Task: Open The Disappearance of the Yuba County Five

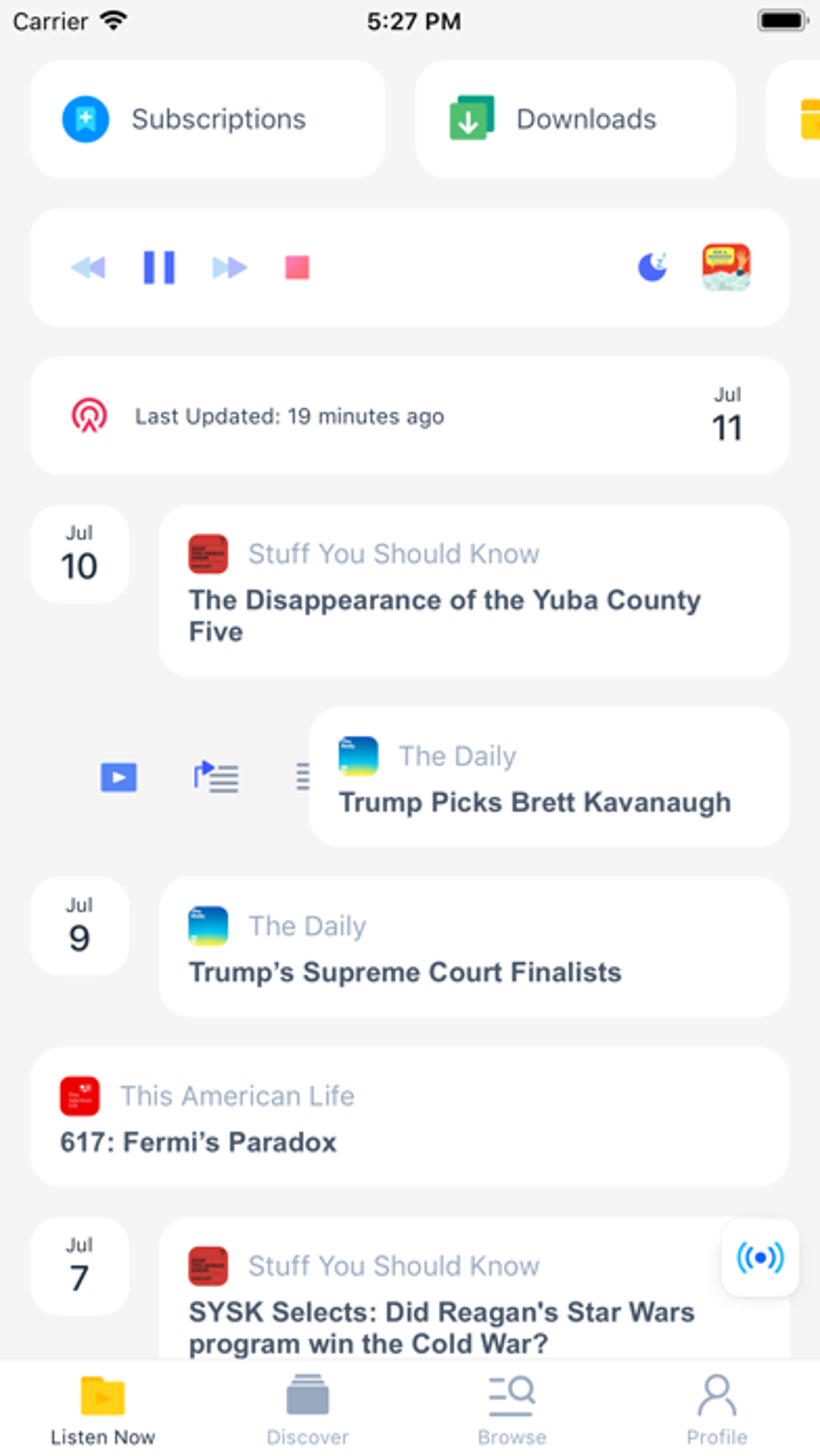Action: coord(474,591)
